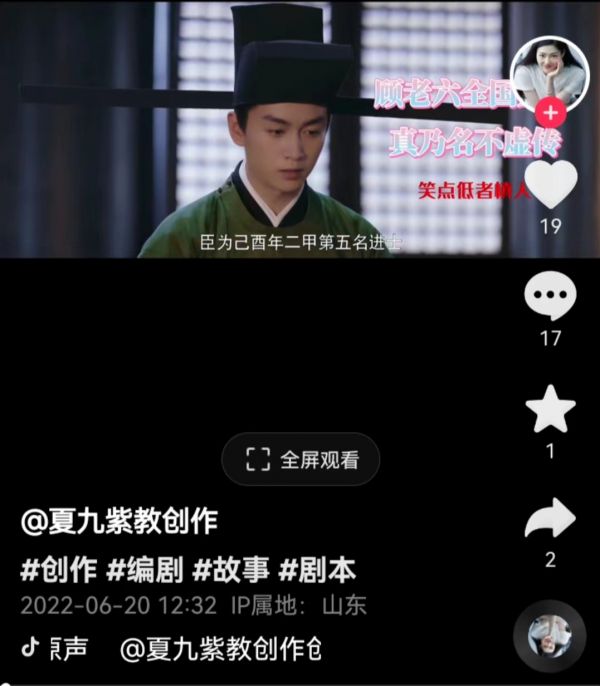This screenshot has height=686, width=600.
Task: Open the comments section
Action: [550, 296]
